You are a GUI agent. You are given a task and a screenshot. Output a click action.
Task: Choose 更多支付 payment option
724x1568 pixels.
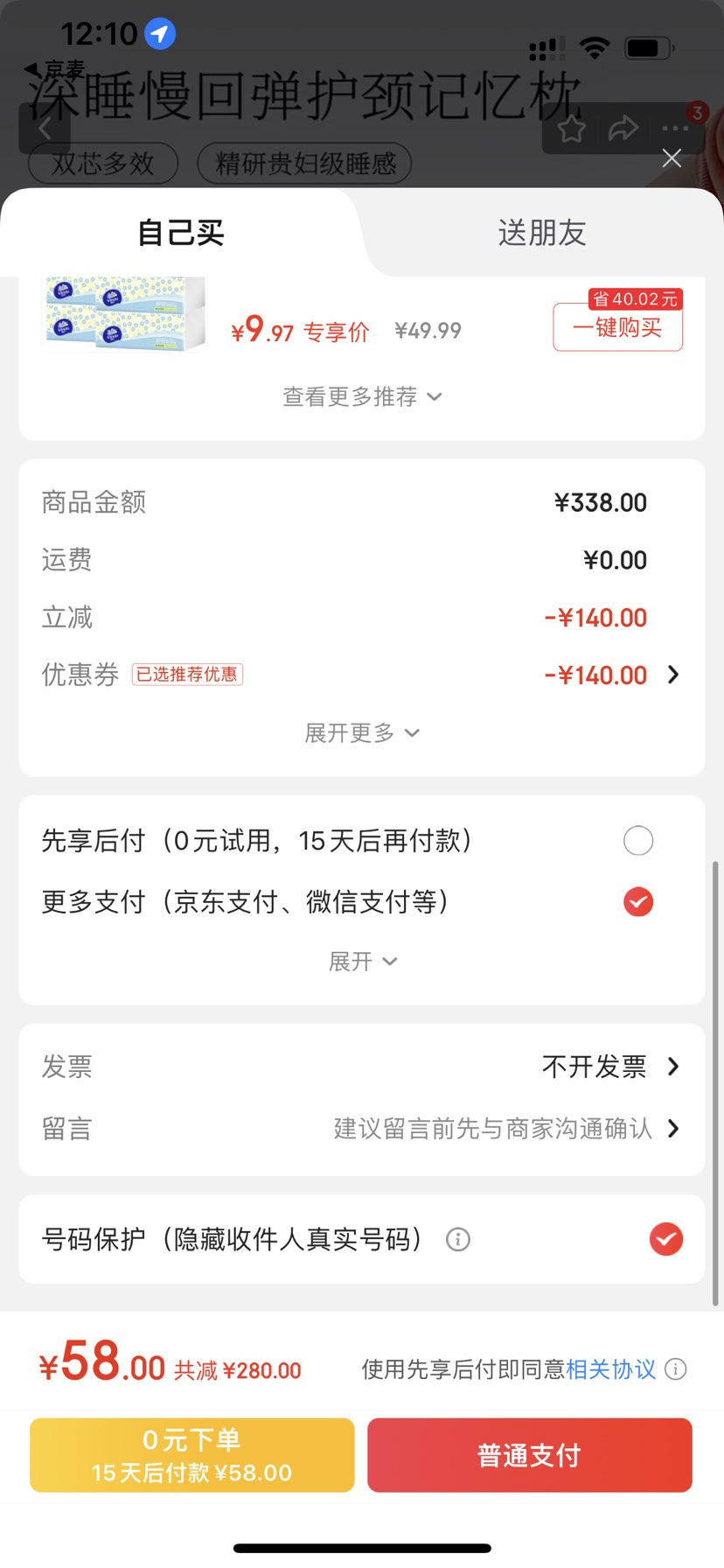[638, 902]
